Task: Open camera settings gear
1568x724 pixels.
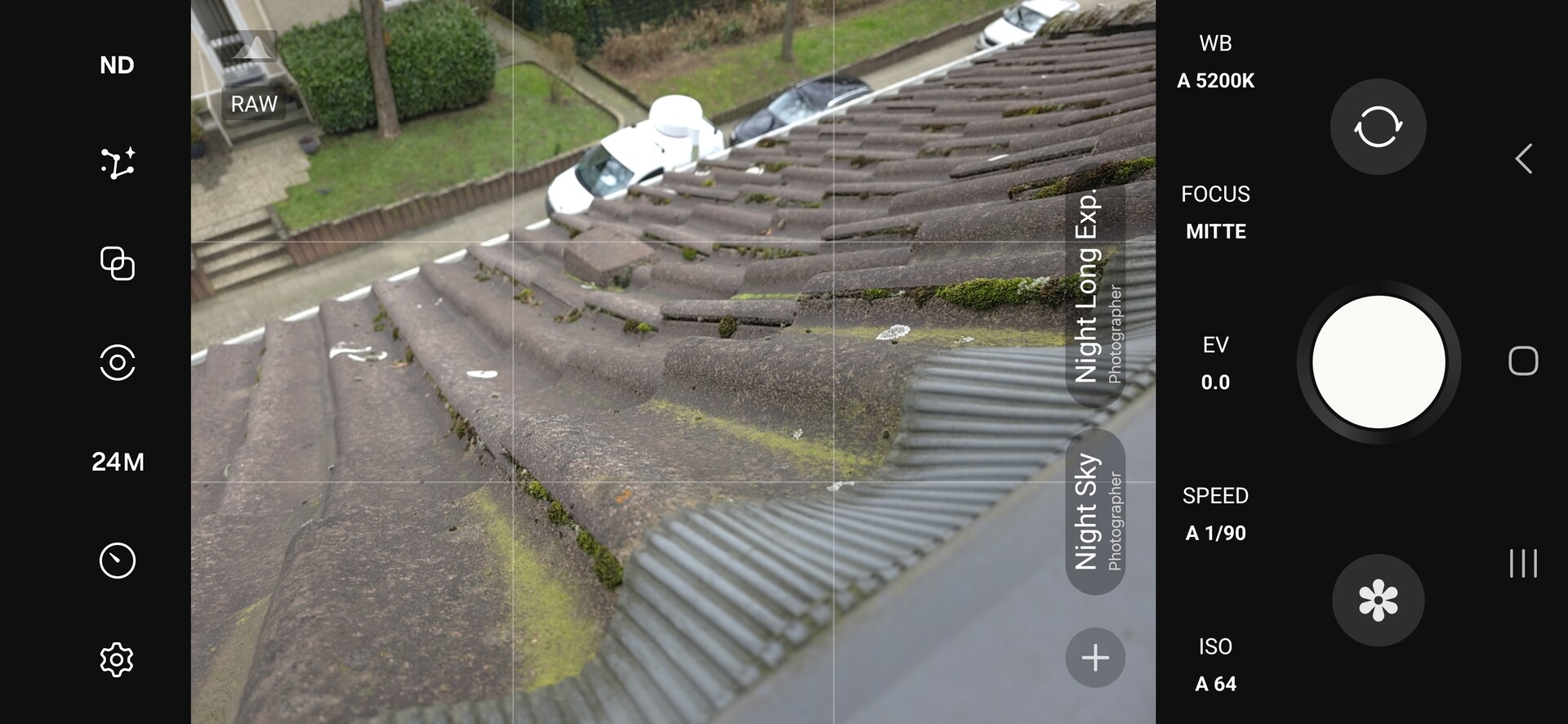Action: point(117,659)
